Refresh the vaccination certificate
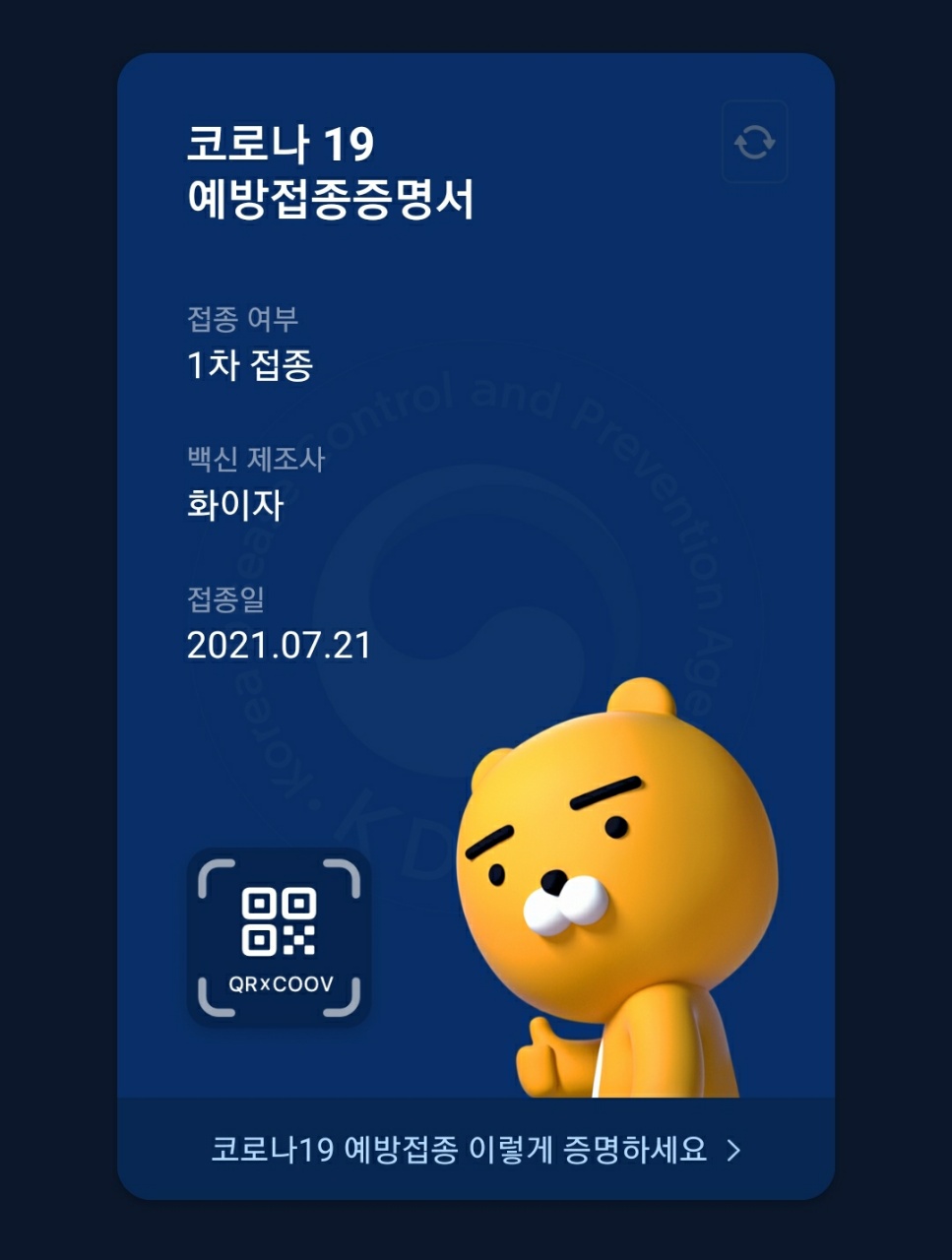Viewport: 952px width, 1260px height. click(754, 142)
